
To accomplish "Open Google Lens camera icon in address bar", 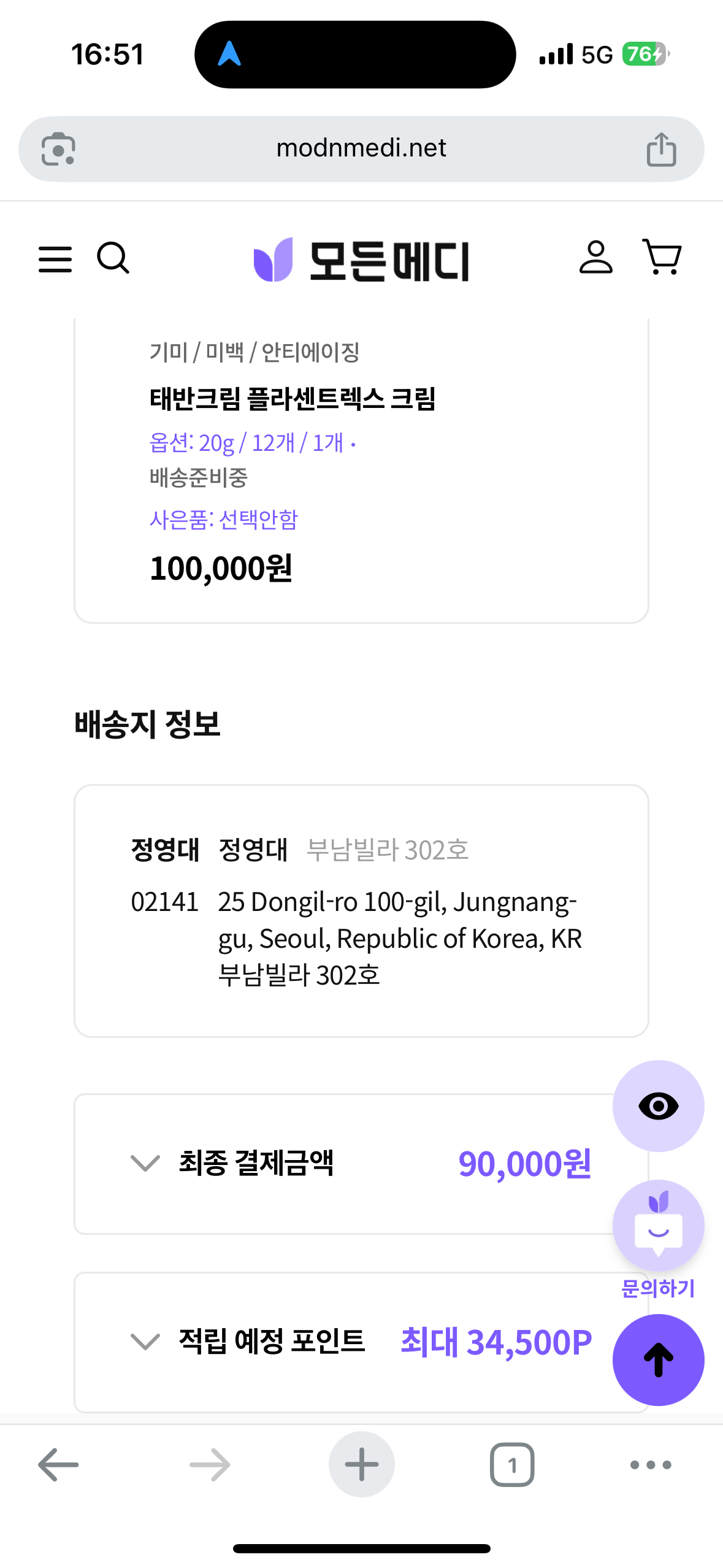I will click(x=58, y=149).
